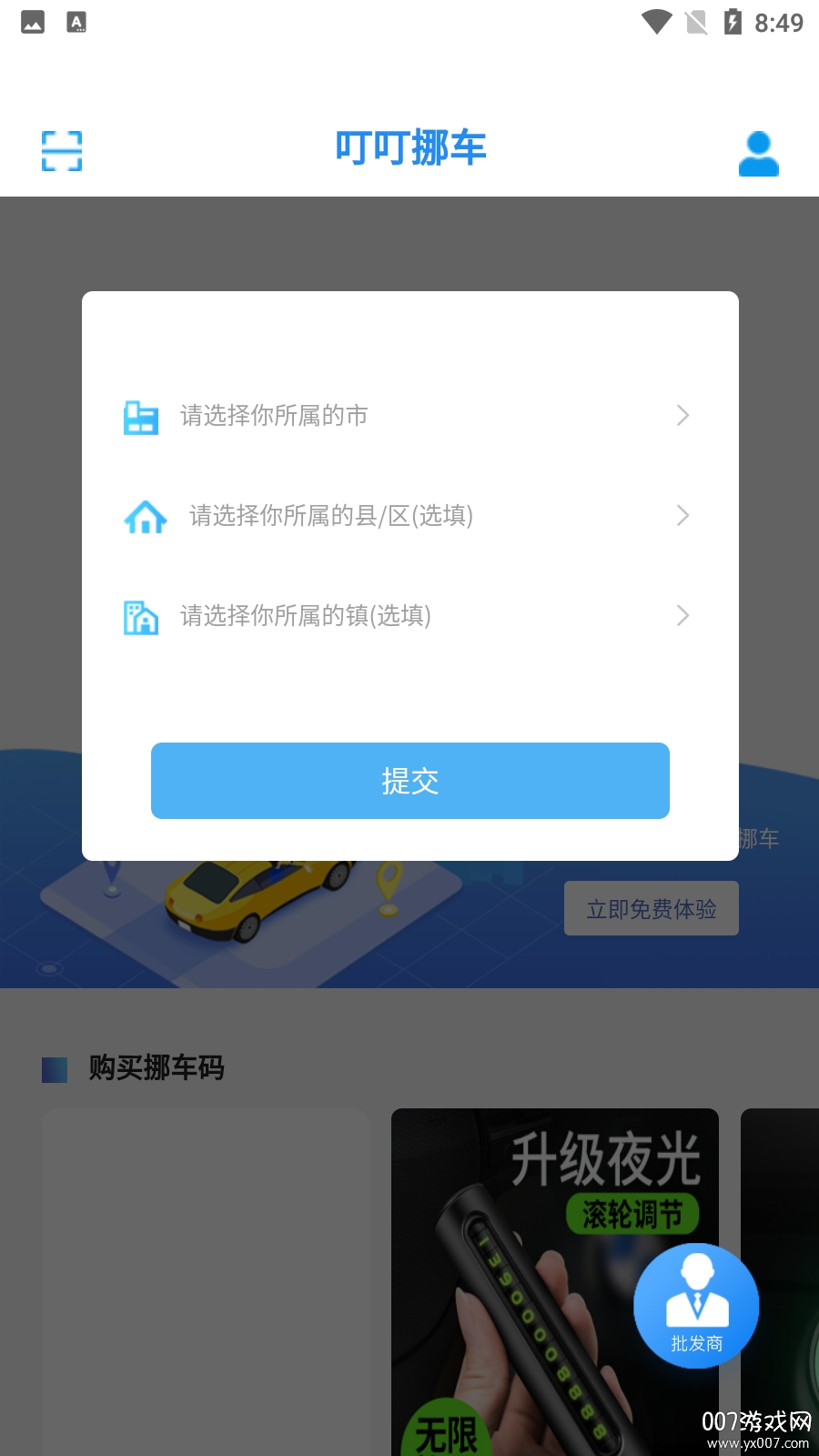Click 立即免费体验 to try for free
This screenshot has height=1456, width=819.
(x=652, y=908)
